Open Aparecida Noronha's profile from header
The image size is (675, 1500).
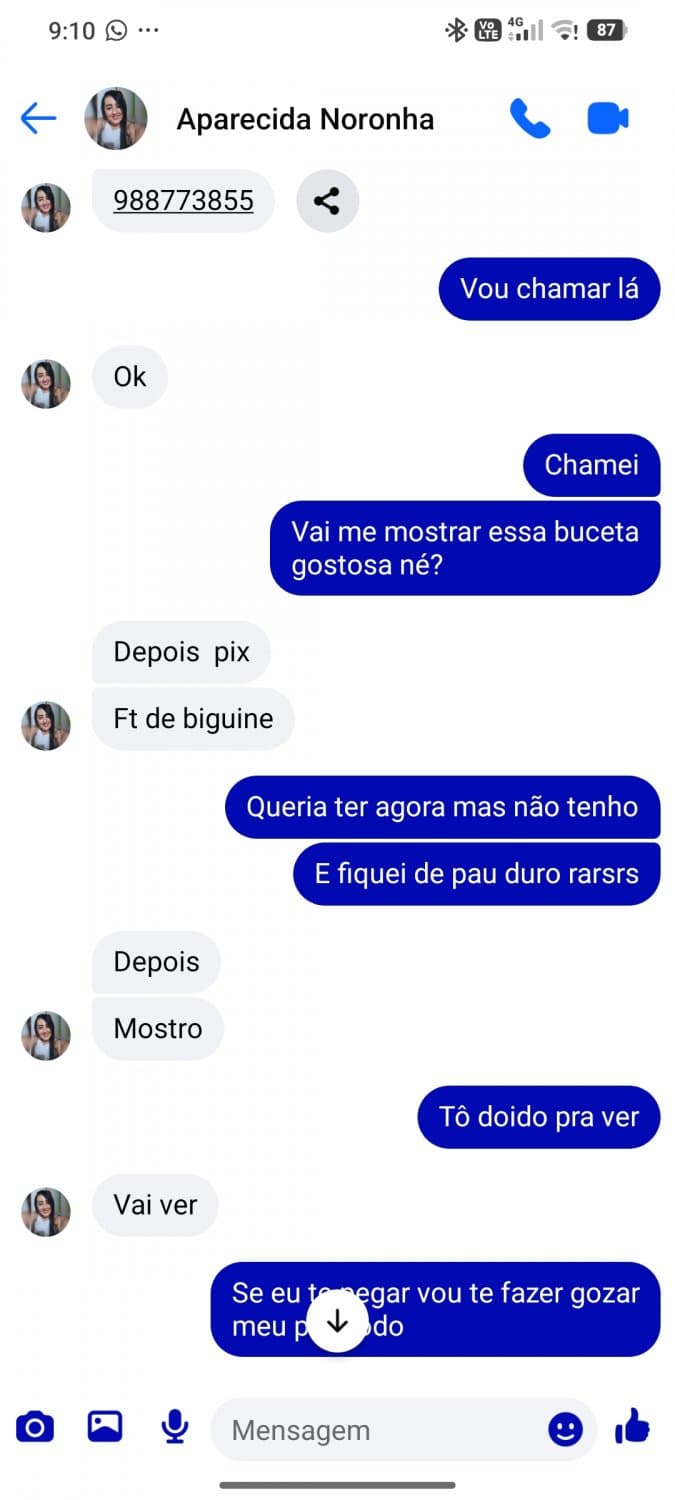pos(305,120)
